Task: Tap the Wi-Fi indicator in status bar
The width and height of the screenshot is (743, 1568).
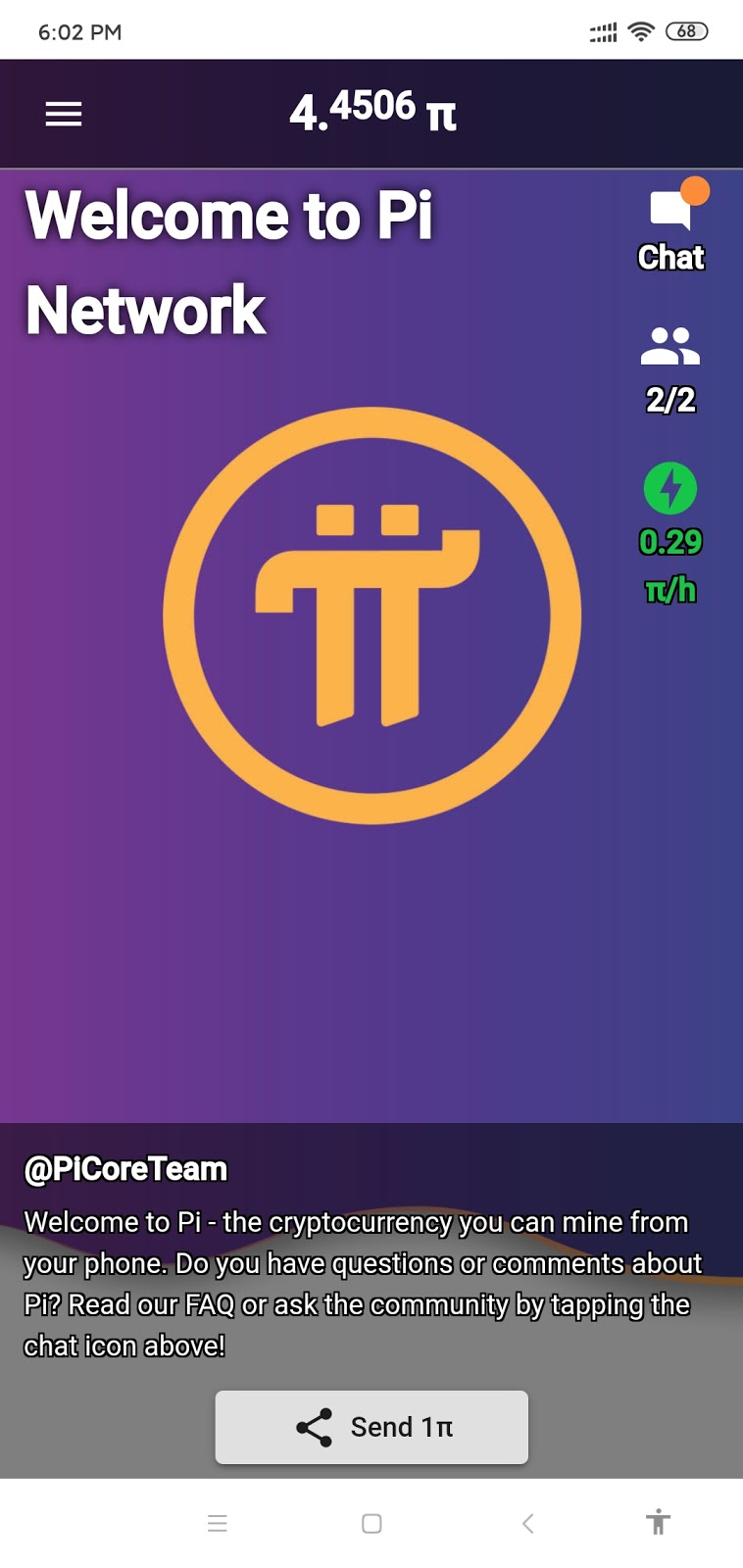Action: (641, 30)
